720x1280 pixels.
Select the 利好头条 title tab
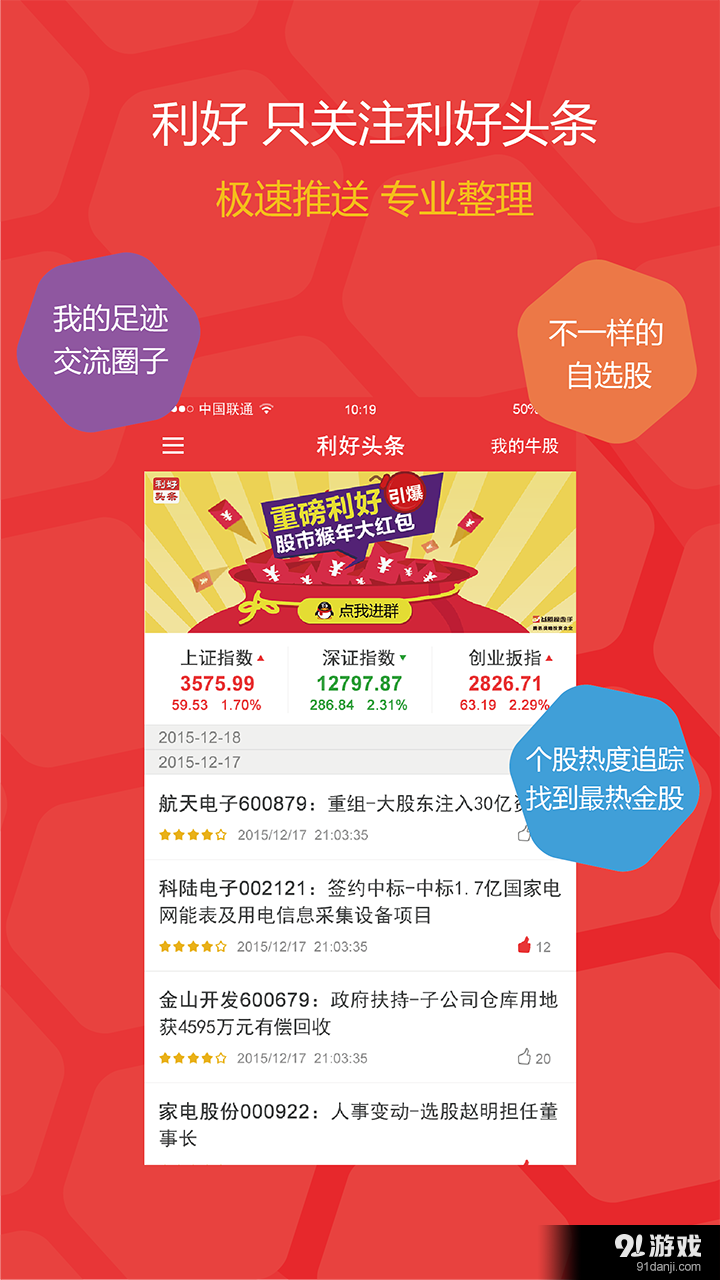(360, 444)
